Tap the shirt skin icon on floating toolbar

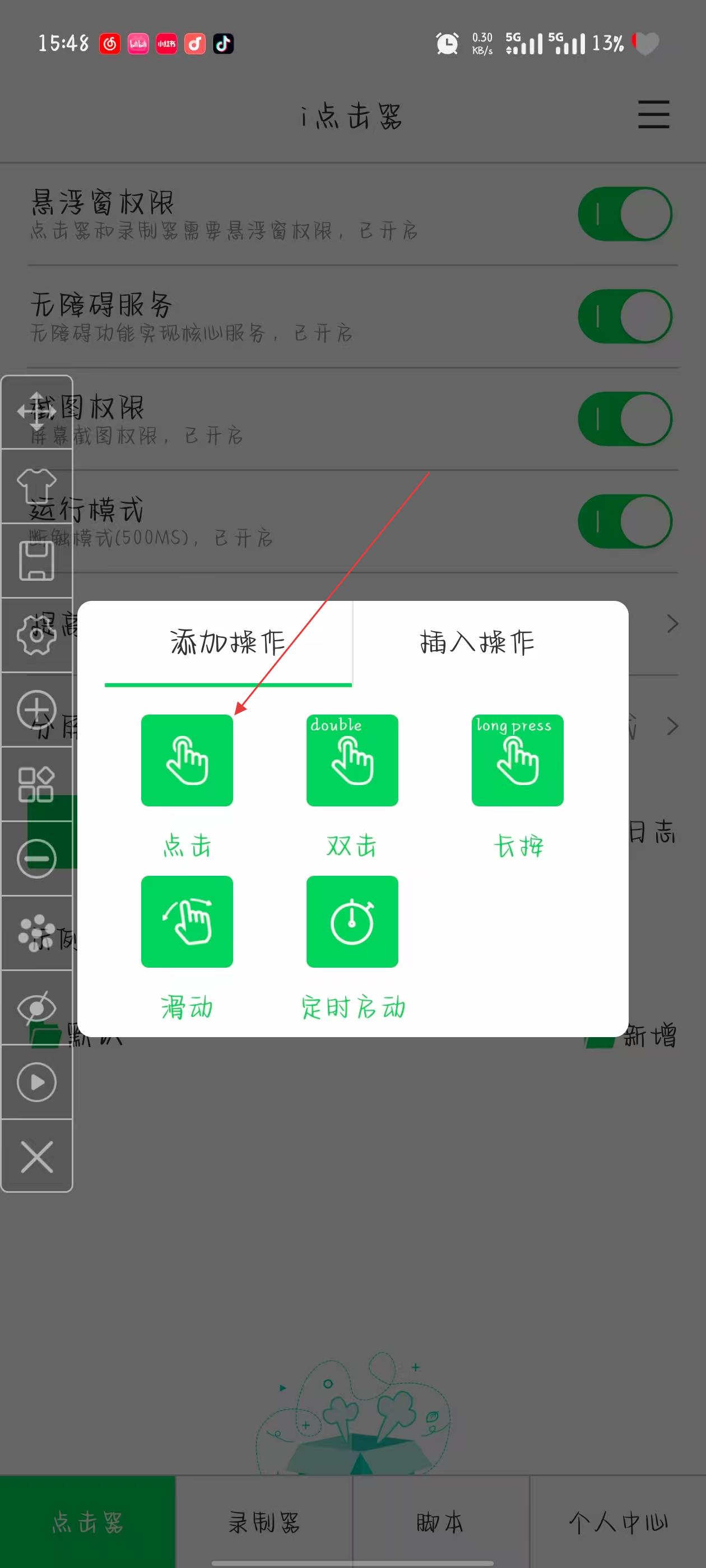(x=36, y=486)
